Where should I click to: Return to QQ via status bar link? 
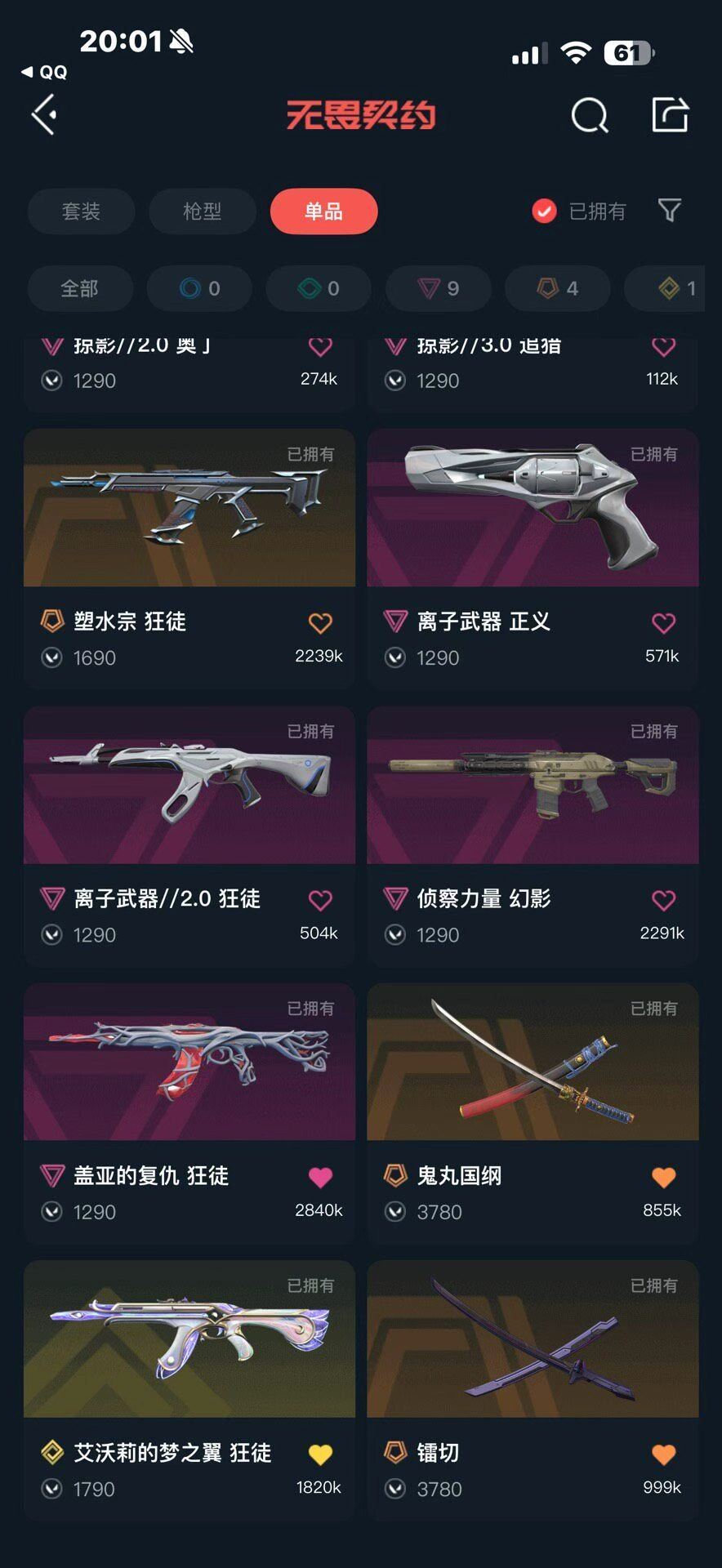pos(45,72)
